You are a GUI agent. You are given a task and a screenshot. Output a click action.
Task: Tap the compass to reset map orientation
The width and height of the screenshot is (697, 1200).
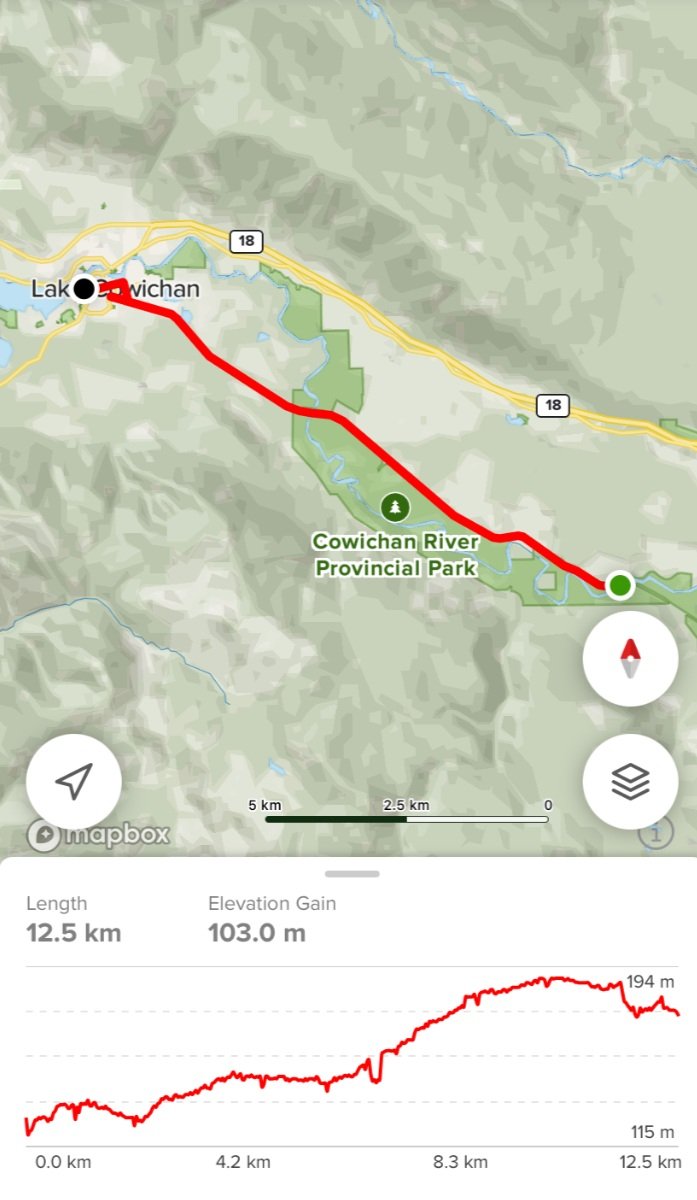(x=630, y=659)
